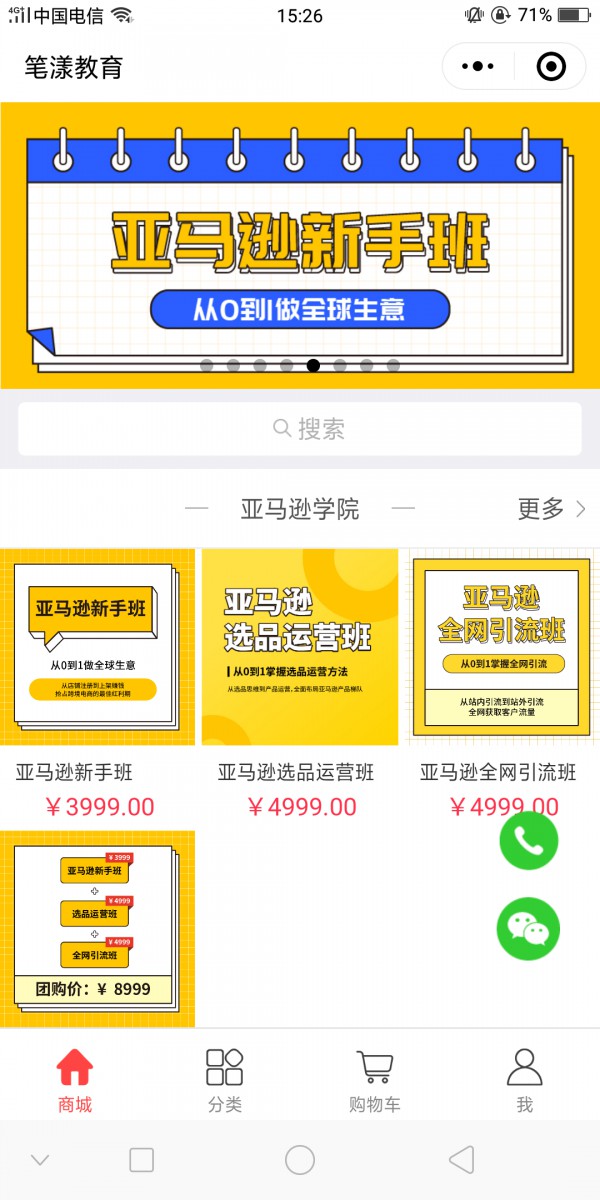
Task: Open the 亚马逊新手班 banner
Action: 300,245
